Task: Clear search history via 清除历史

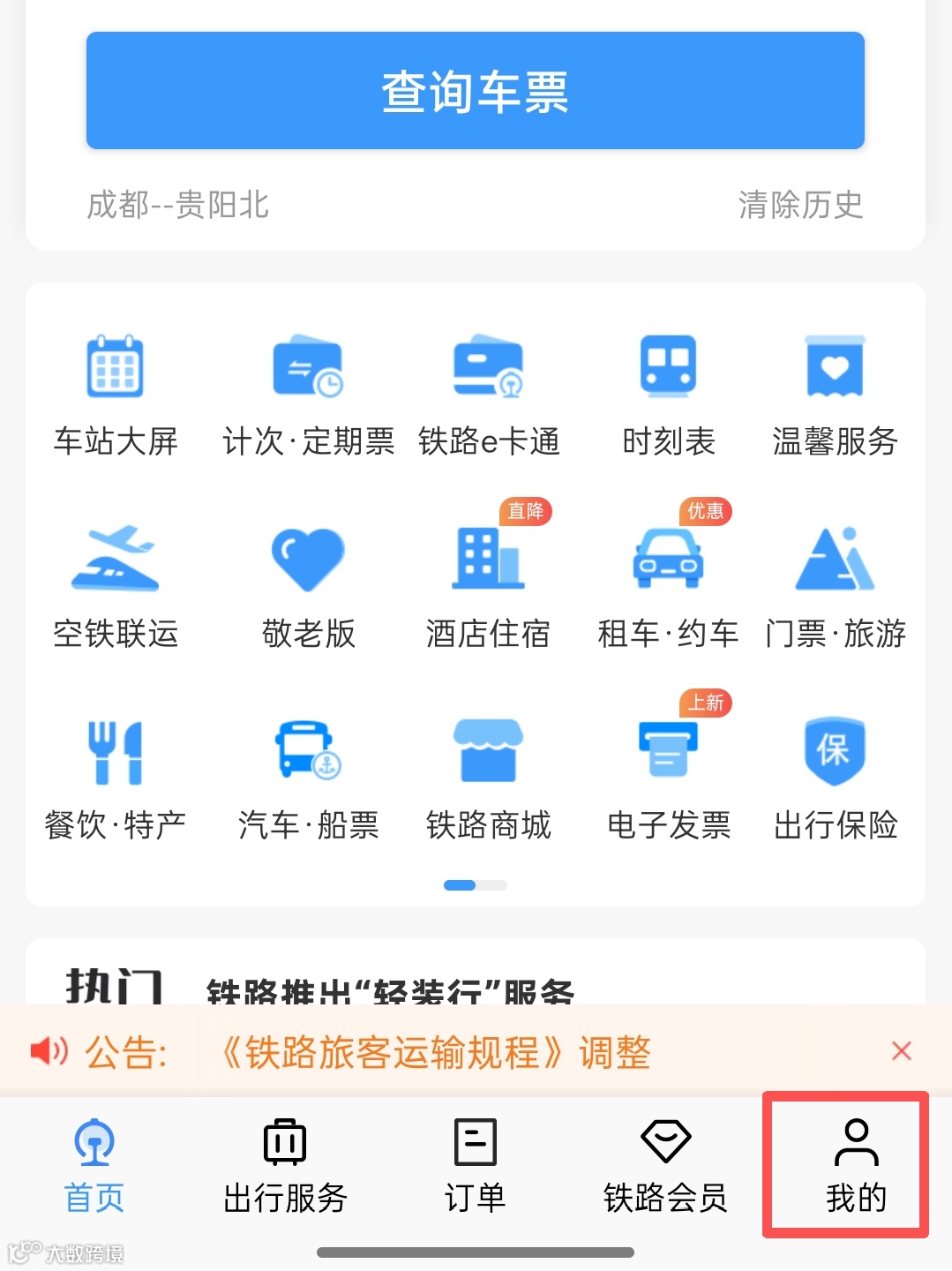Action: 800,206
